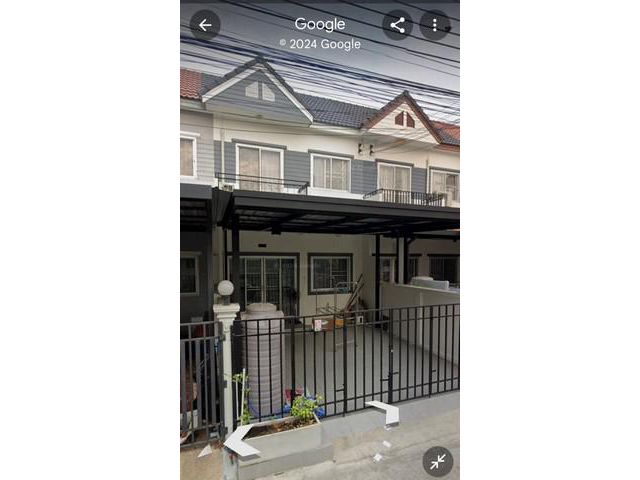The height and width of the screenshot is (480, 640).
Task: Share this Street View location
Action: [x=397, y=25]
